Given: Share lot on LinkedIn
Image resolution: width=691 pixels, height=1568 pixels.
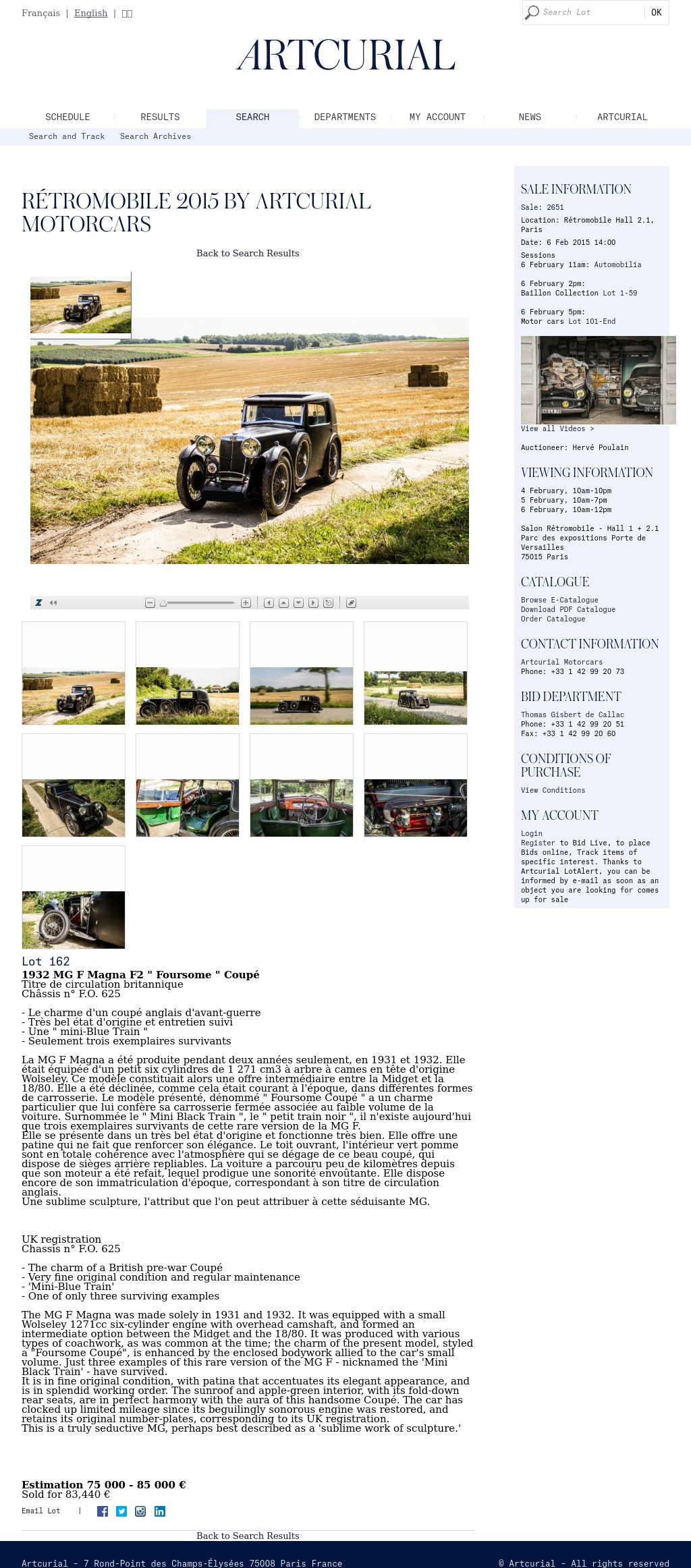Looking at the screenshot, I should (160, 1511).
